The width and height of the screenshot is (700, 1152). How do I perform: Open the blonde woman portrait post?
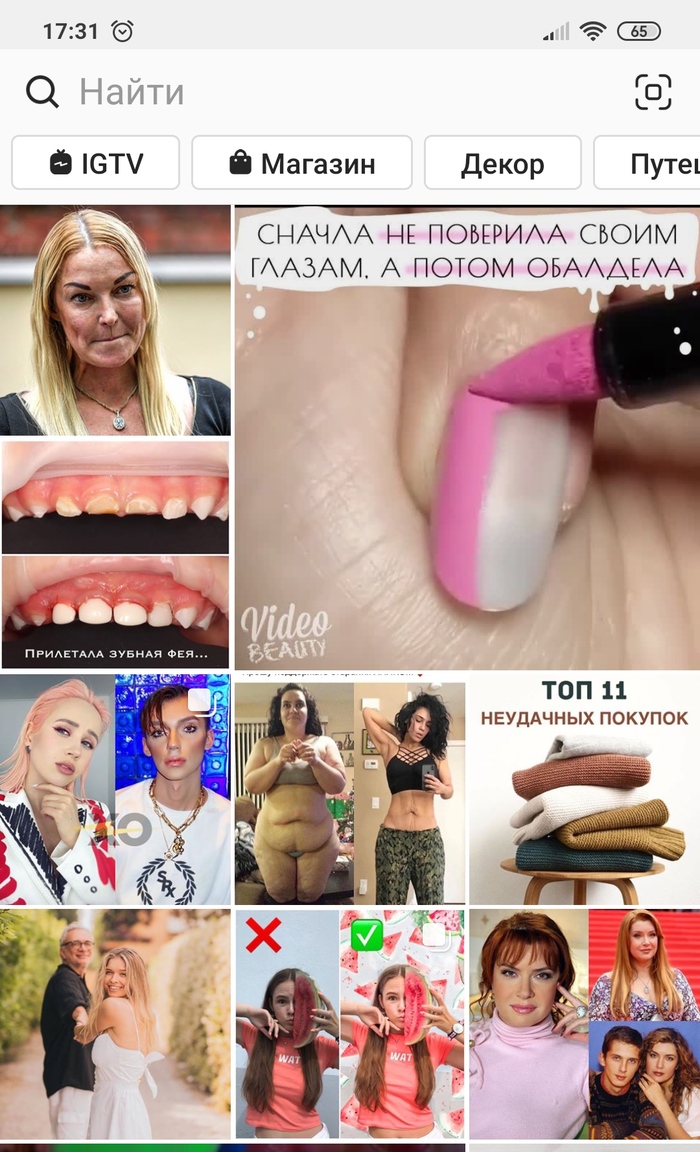(x=115, y=321)
